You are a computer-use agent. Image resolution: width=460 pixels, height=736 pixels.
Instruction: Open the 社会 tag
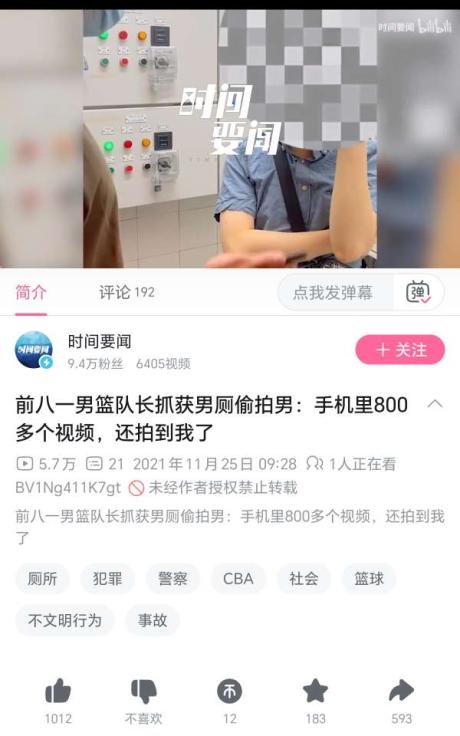click(x=304, y=579)
